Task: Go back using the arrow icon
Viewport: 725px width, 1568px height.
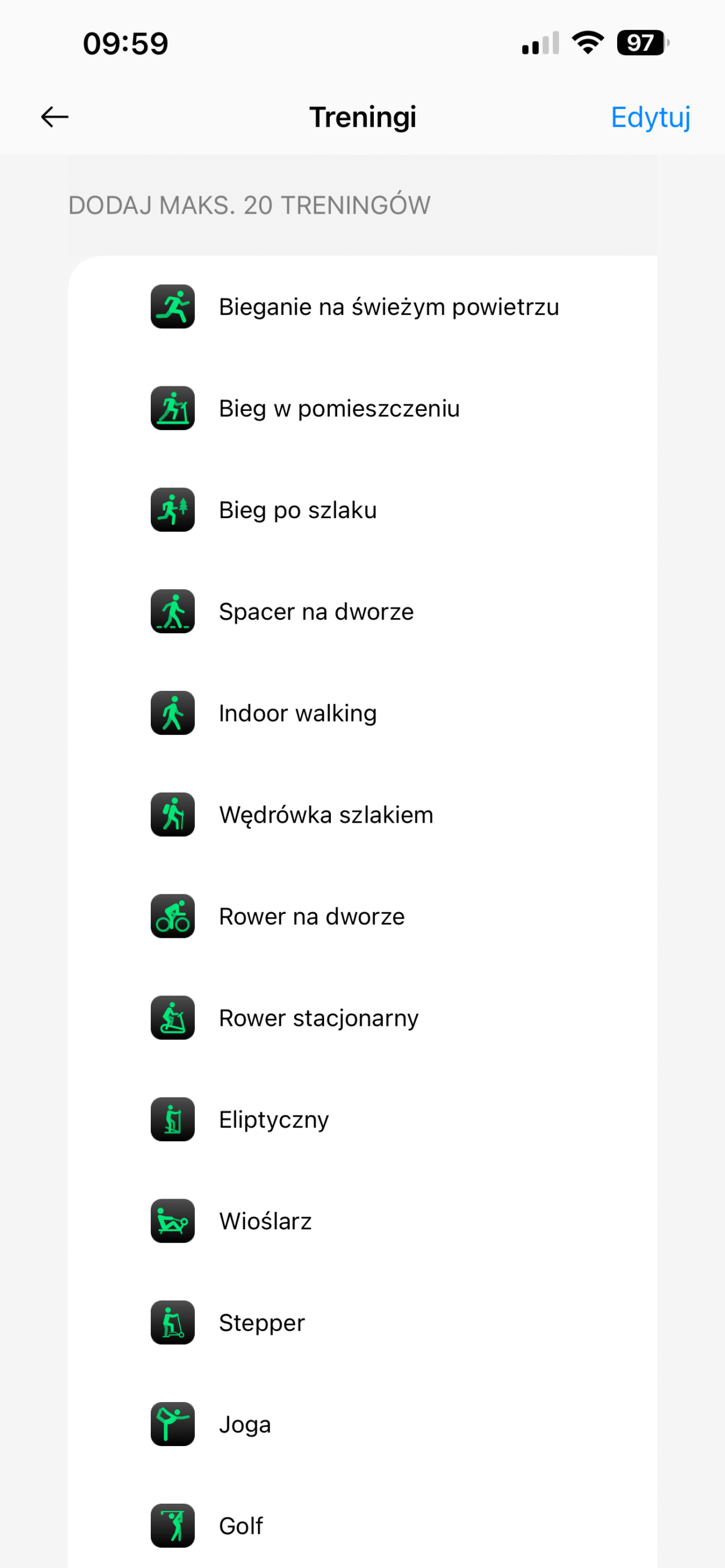Action: [55, 116]
